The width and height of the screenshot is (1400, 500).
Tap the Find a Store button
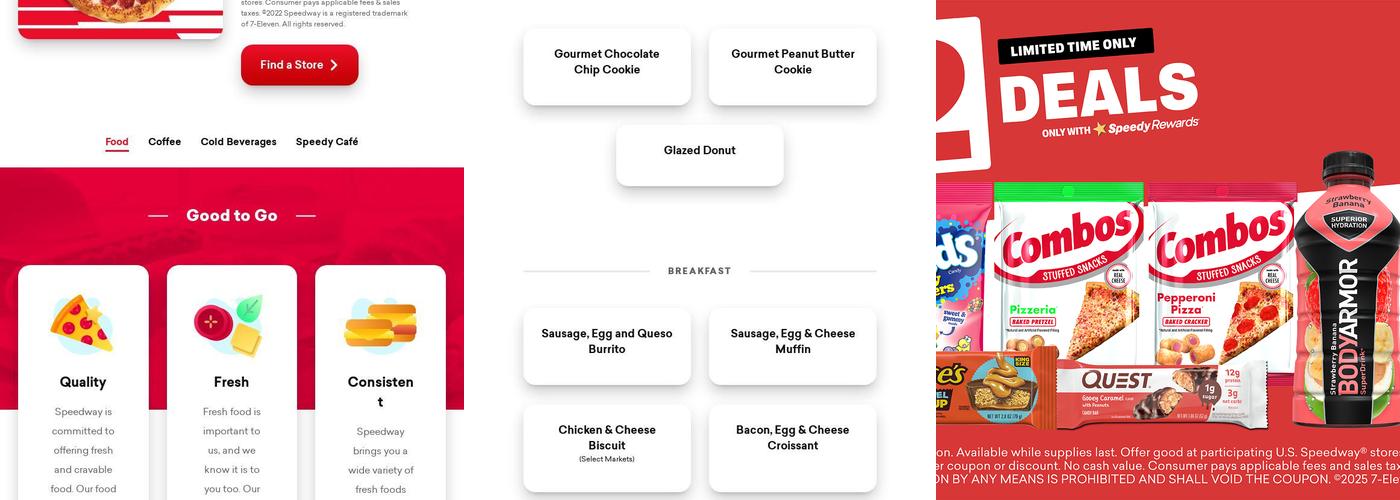[x=299, y=65]
